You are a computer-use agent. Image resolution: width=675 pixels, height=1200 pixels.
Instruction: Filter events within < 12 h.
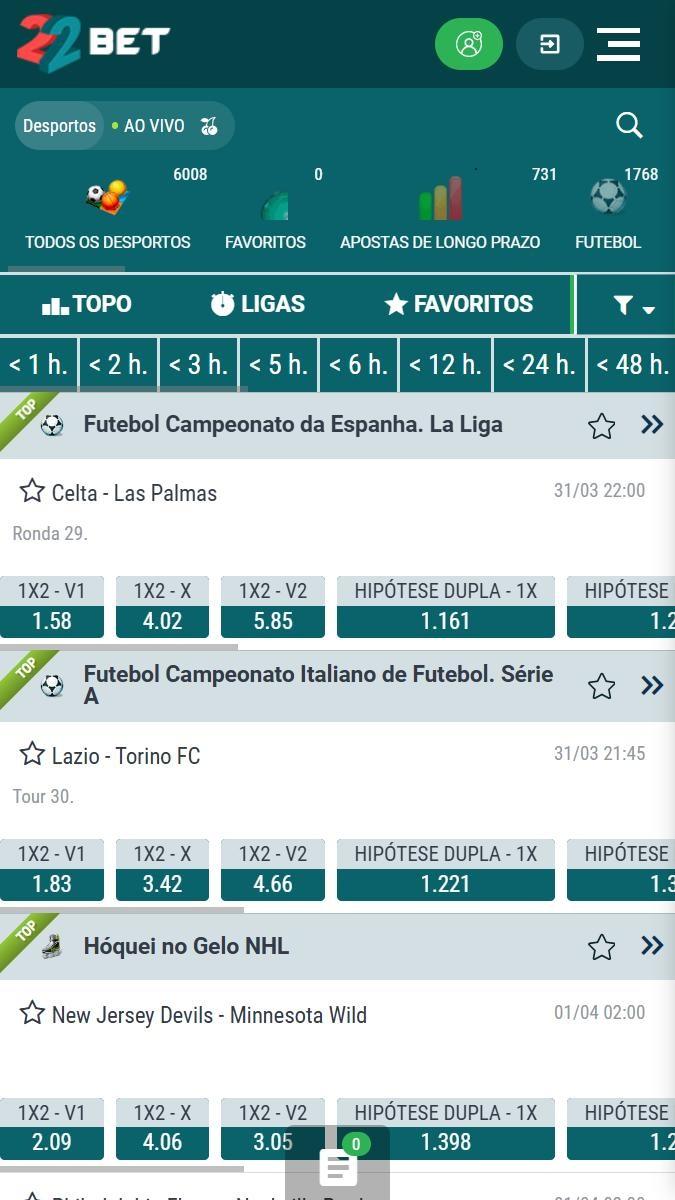point(445,364)
